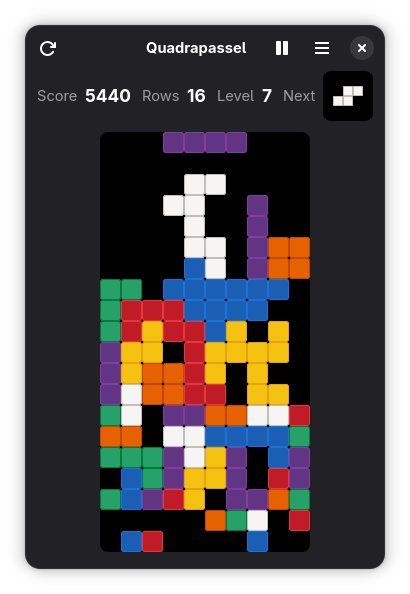The image size is (410, 594).
Task: Open the hamburger main menu
Action: coord(322,48)
